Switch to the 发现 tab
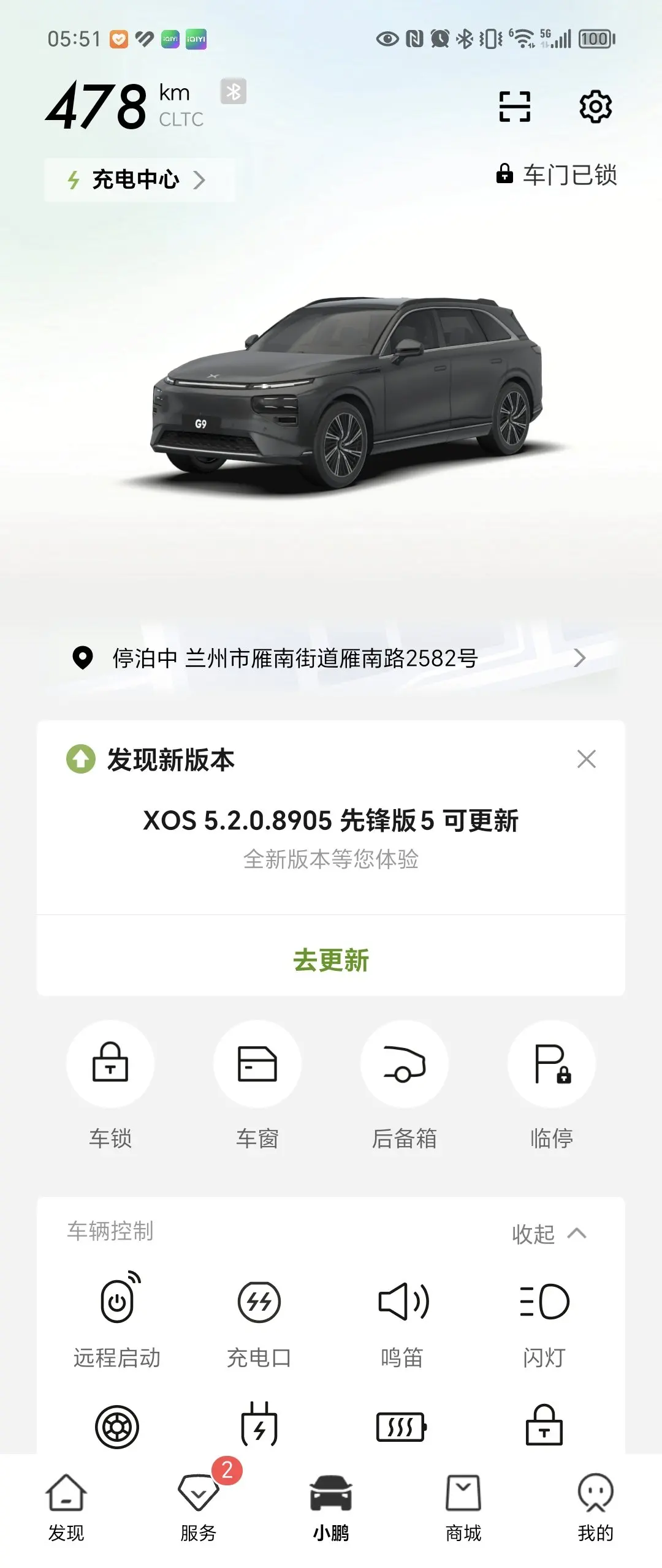Screen dimensions: 662x1568 pos(66,1508)
